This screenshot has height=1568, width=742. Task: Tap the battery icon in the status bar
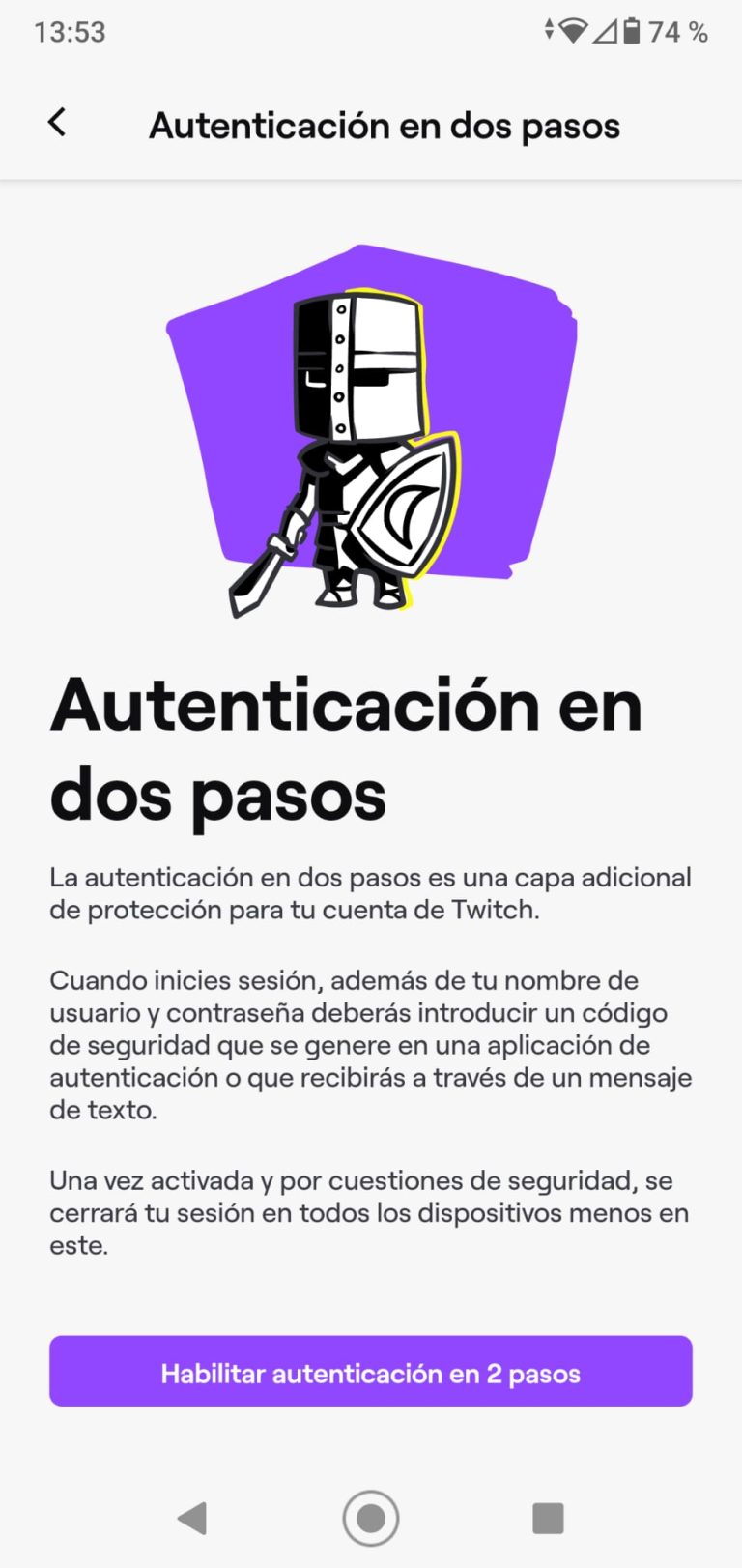633,31
